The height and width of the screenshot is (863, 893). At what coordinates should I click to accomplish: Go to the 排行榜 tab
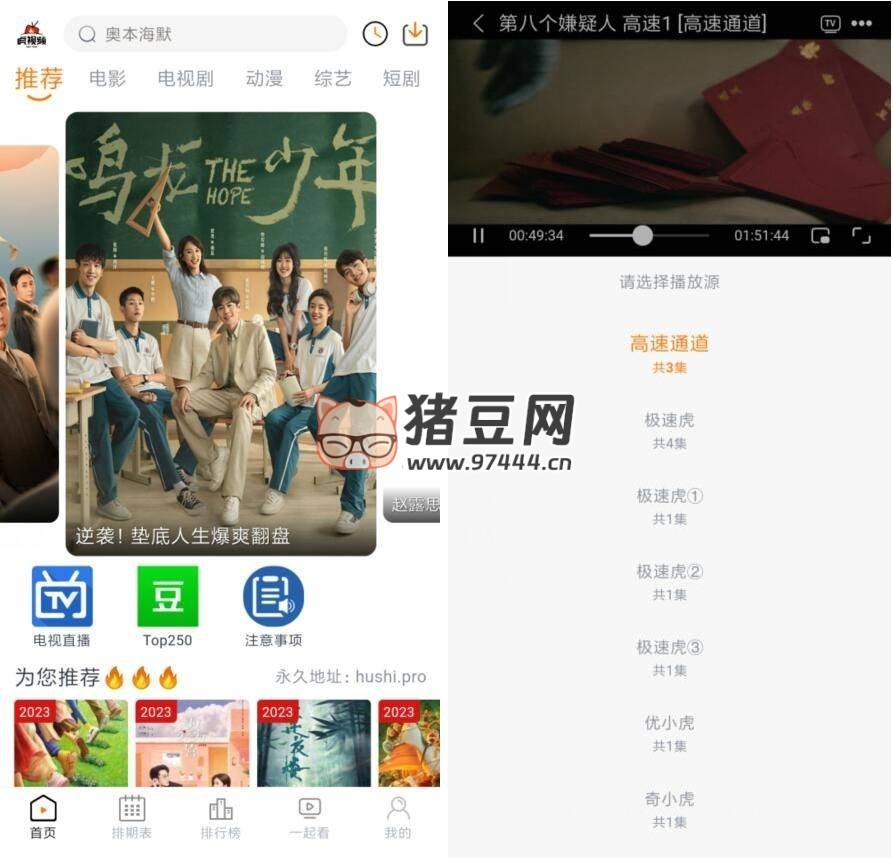pos(220,817)
